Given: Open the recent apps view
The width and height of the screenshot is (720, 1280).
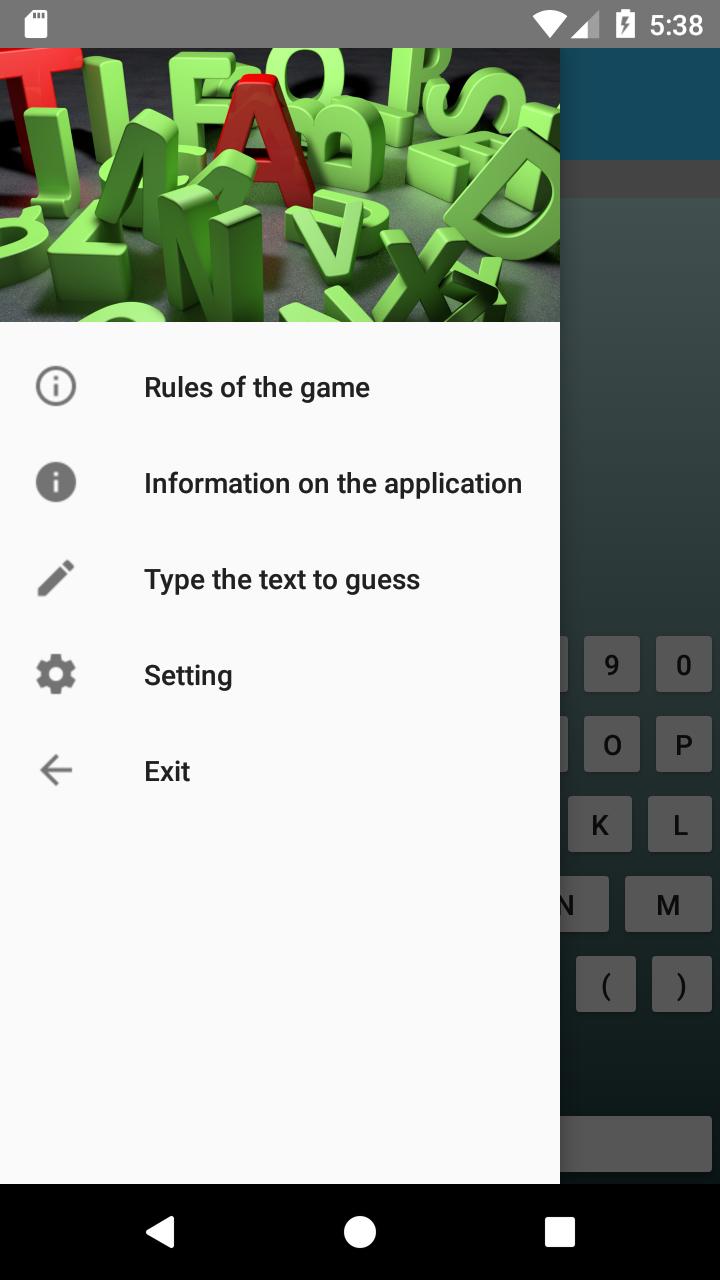Looking at the screenshot, I should pos(559,1232).
